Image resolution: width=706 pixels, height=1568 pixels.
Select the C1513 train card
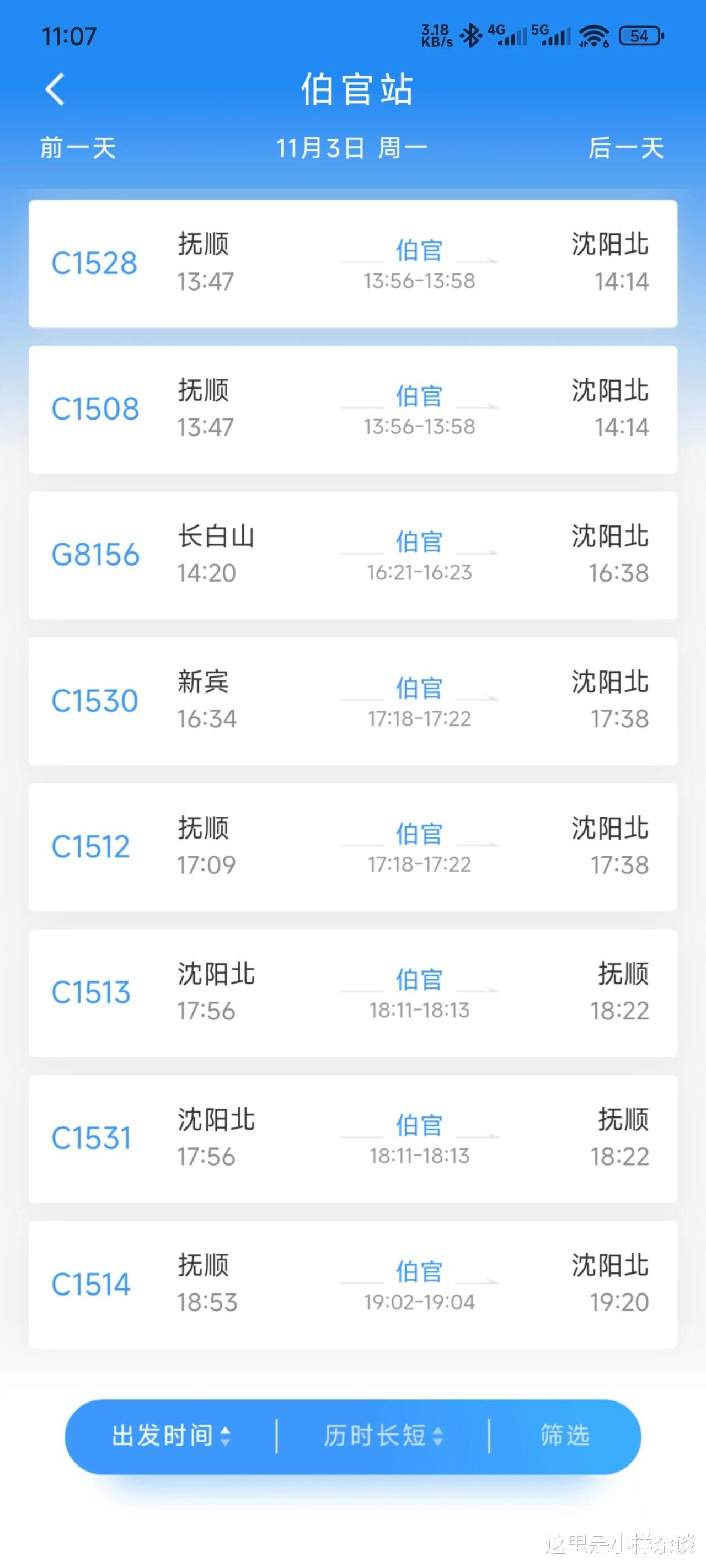pyautogui.click(x=352, y=993)
